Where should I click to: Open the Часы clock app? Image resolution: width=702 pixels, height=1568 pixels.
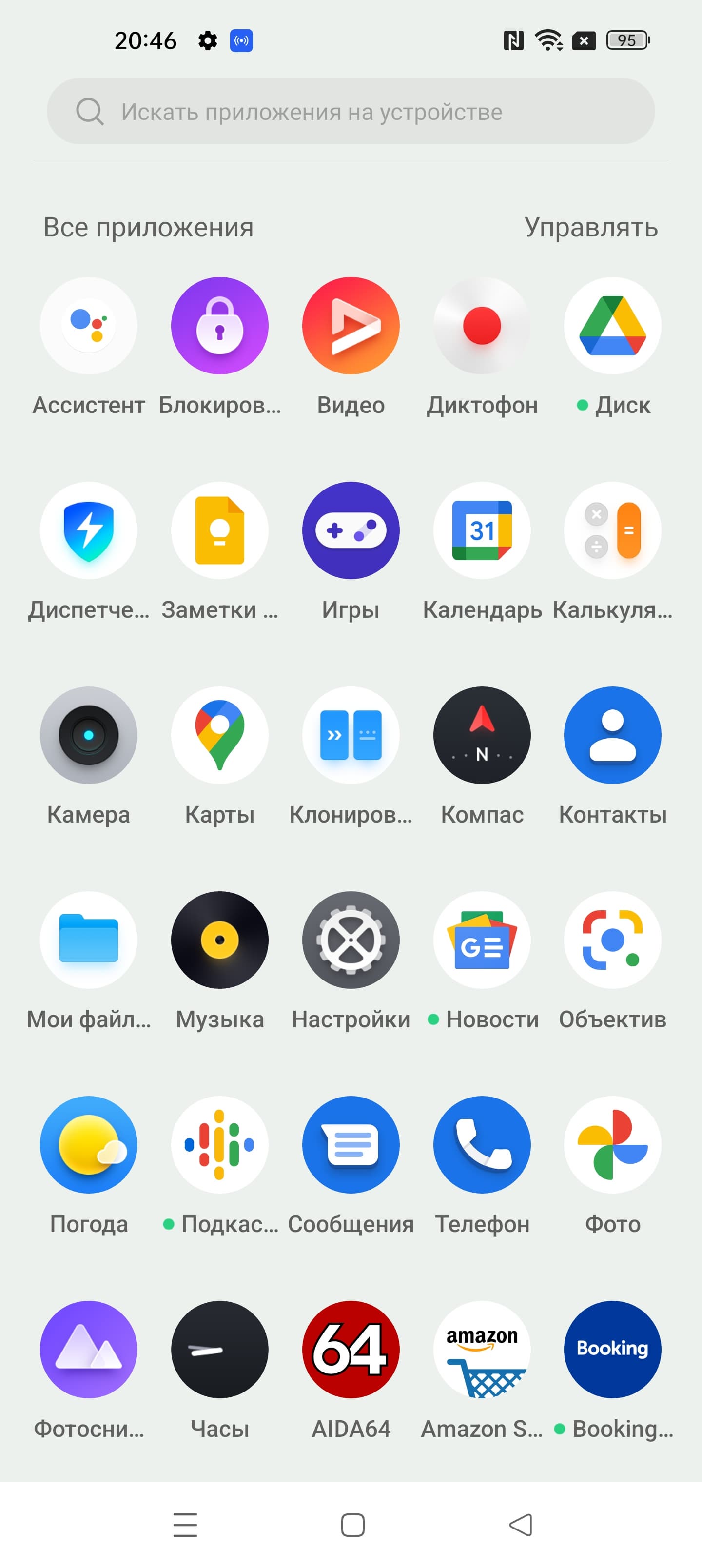[220, 1350]
